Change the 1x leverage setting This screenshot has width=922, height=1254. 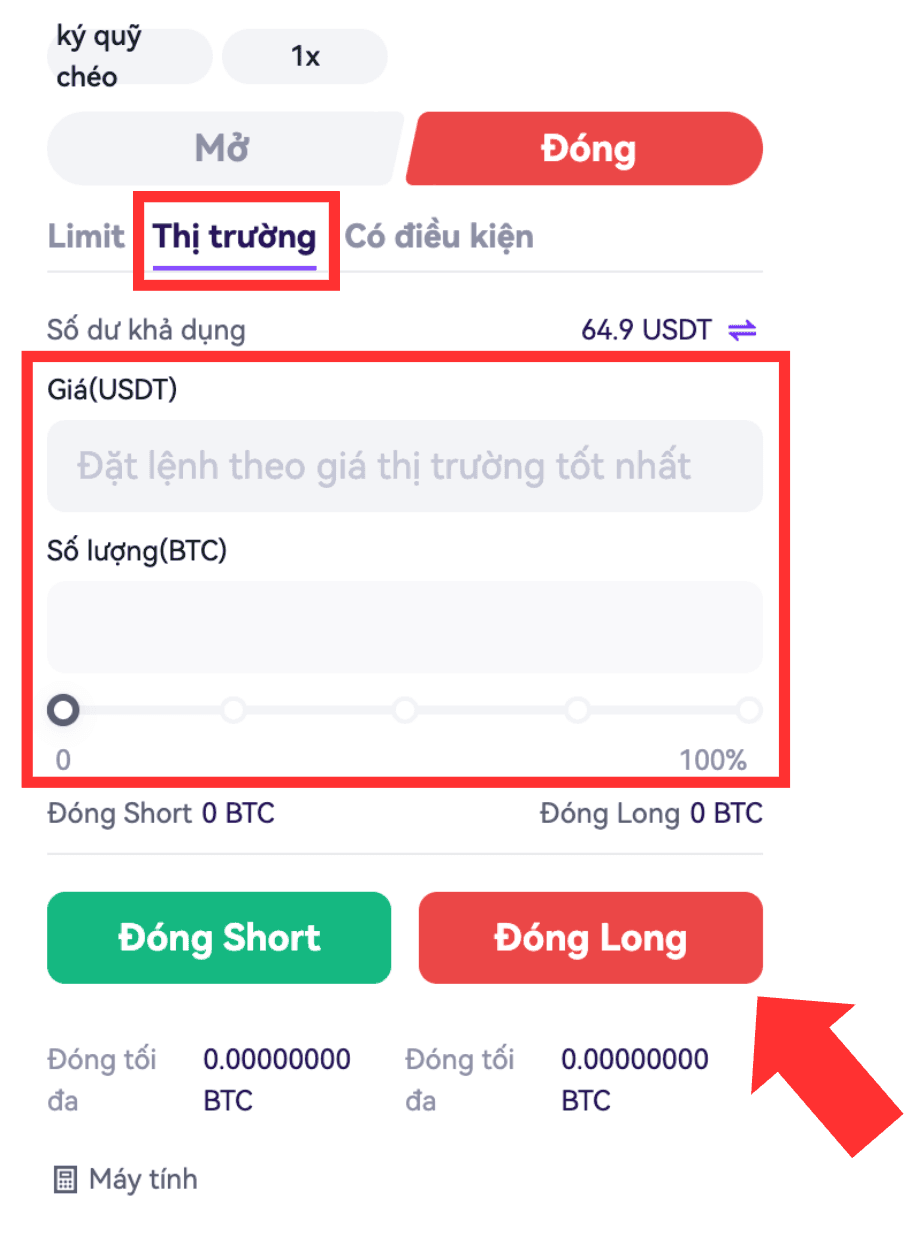tap(304, 57)
